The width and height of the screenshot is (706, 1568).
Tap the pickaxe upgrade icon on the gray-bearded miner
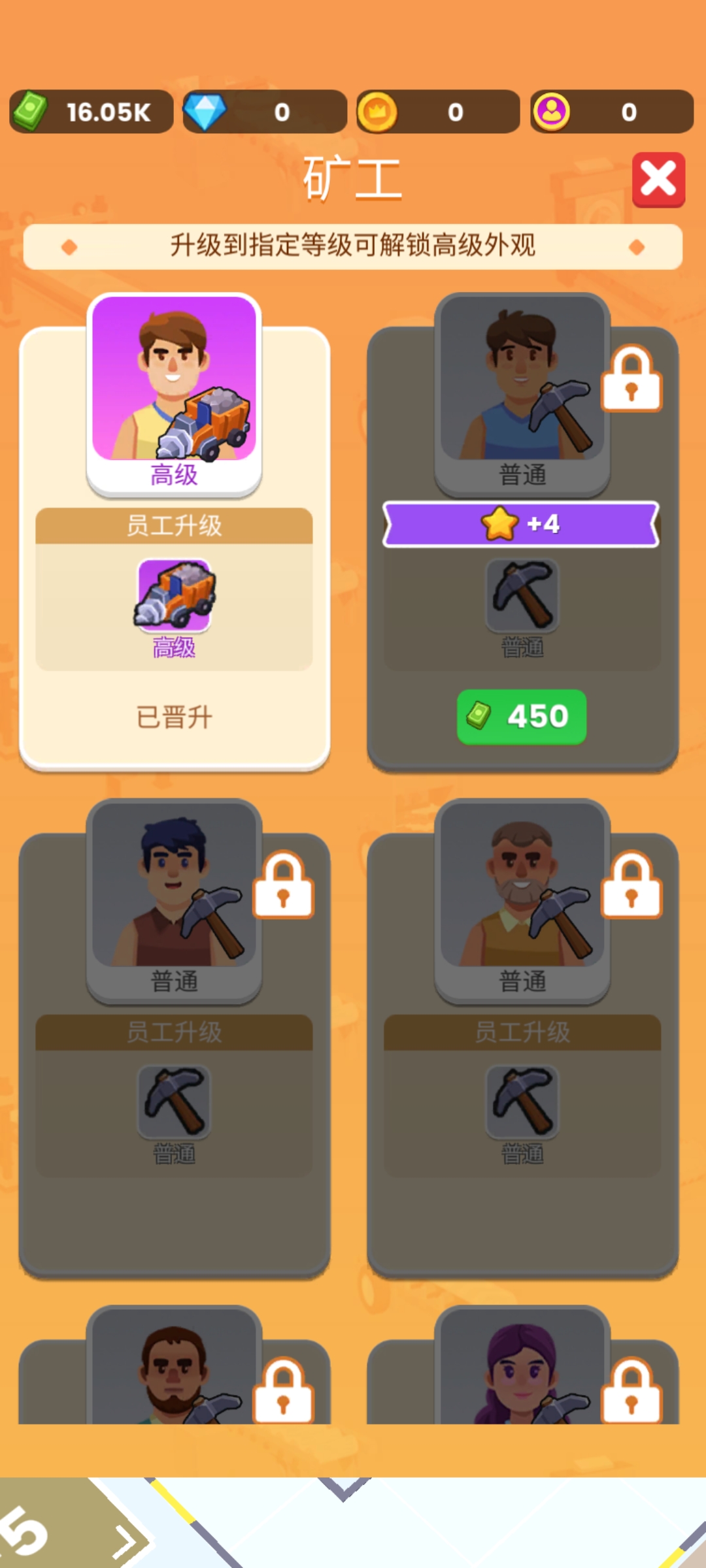(521, 1103)
